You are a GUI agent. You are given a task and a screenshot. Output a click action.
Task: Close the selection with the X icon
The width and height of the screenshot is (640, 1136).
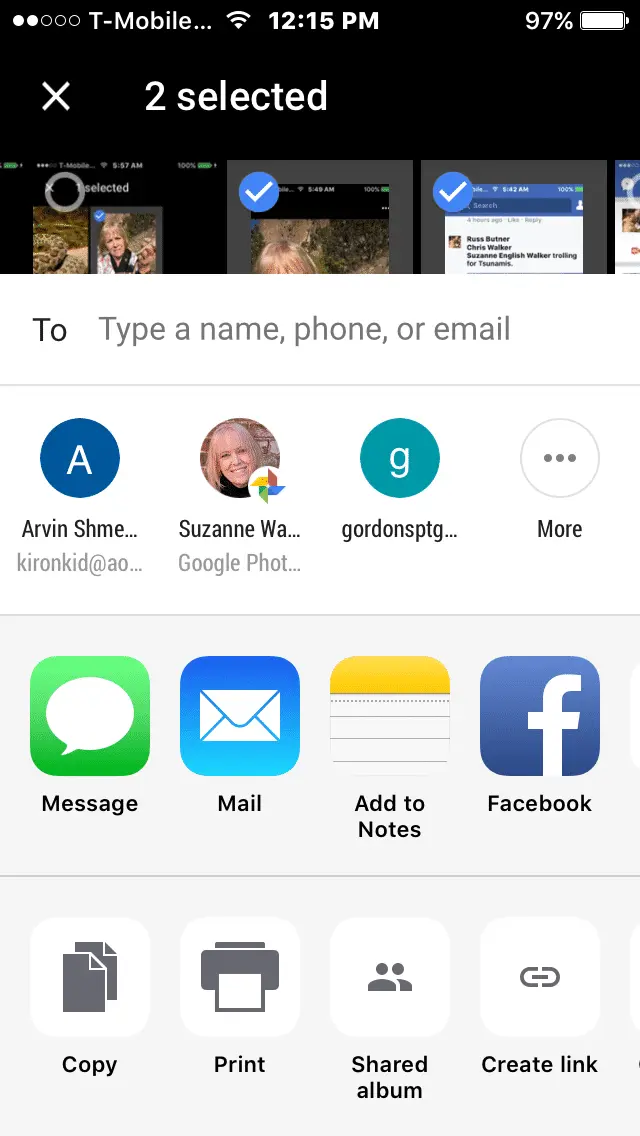point(56,96)
